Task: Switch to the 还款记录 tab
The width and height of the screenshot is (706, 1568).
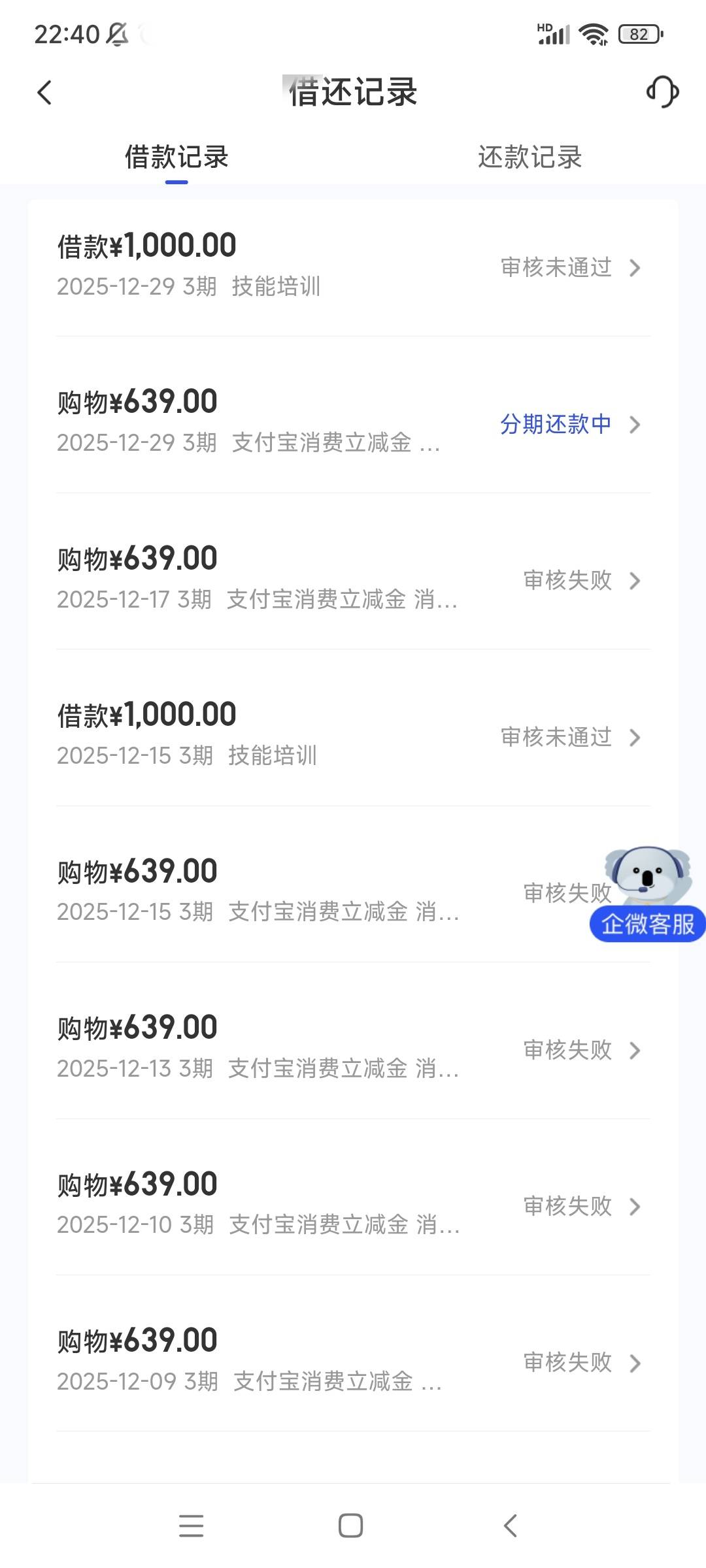Action: click(529, 157)
